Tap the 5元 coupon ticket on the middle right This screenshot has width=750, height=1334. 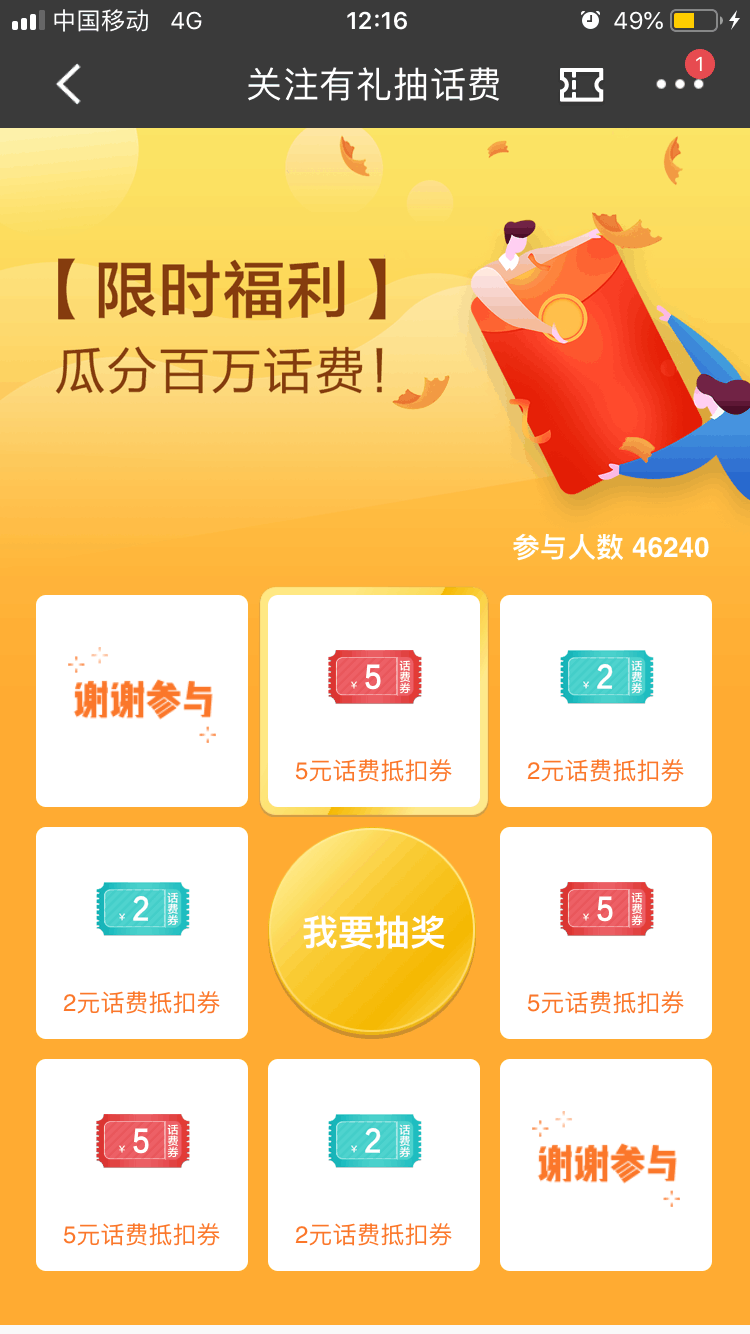[605, 908]
